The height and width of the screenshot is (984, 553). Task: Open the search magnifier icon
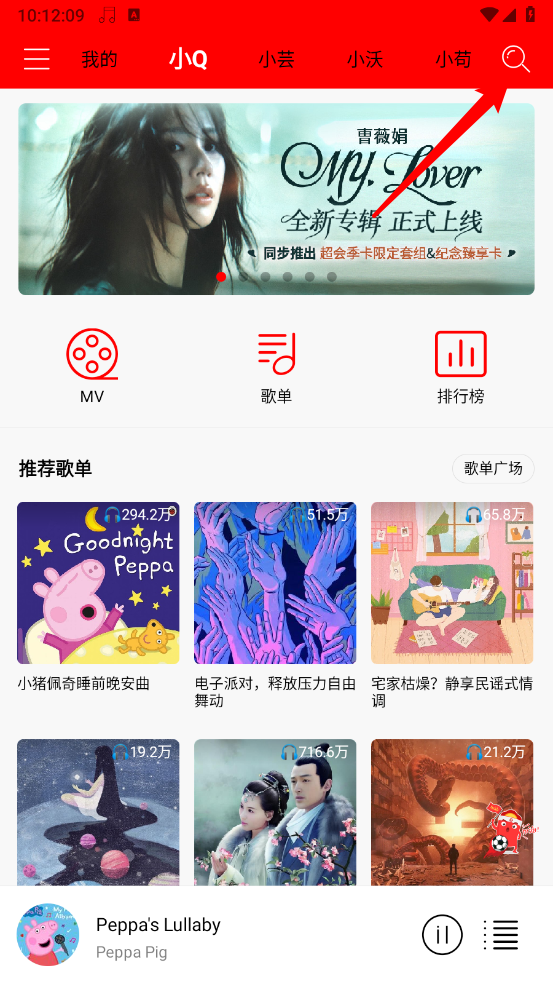click(x=516, y=60)
